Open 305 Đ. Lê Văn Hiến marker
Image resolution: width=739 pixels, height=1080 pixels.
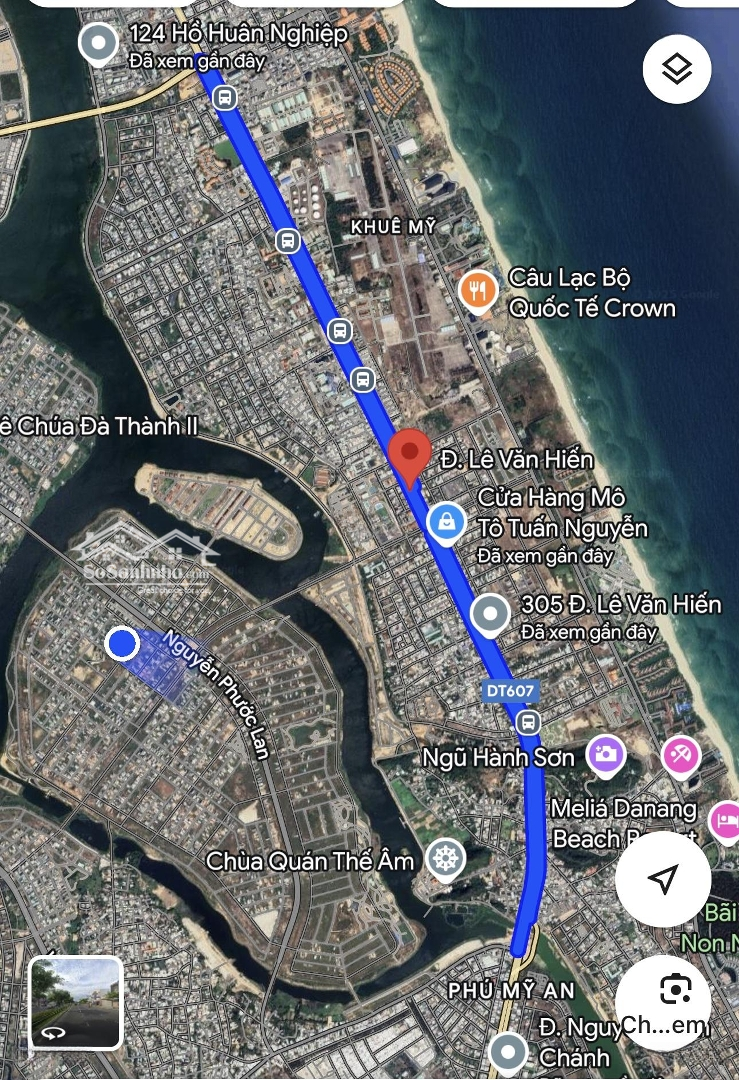coord(490,615)
